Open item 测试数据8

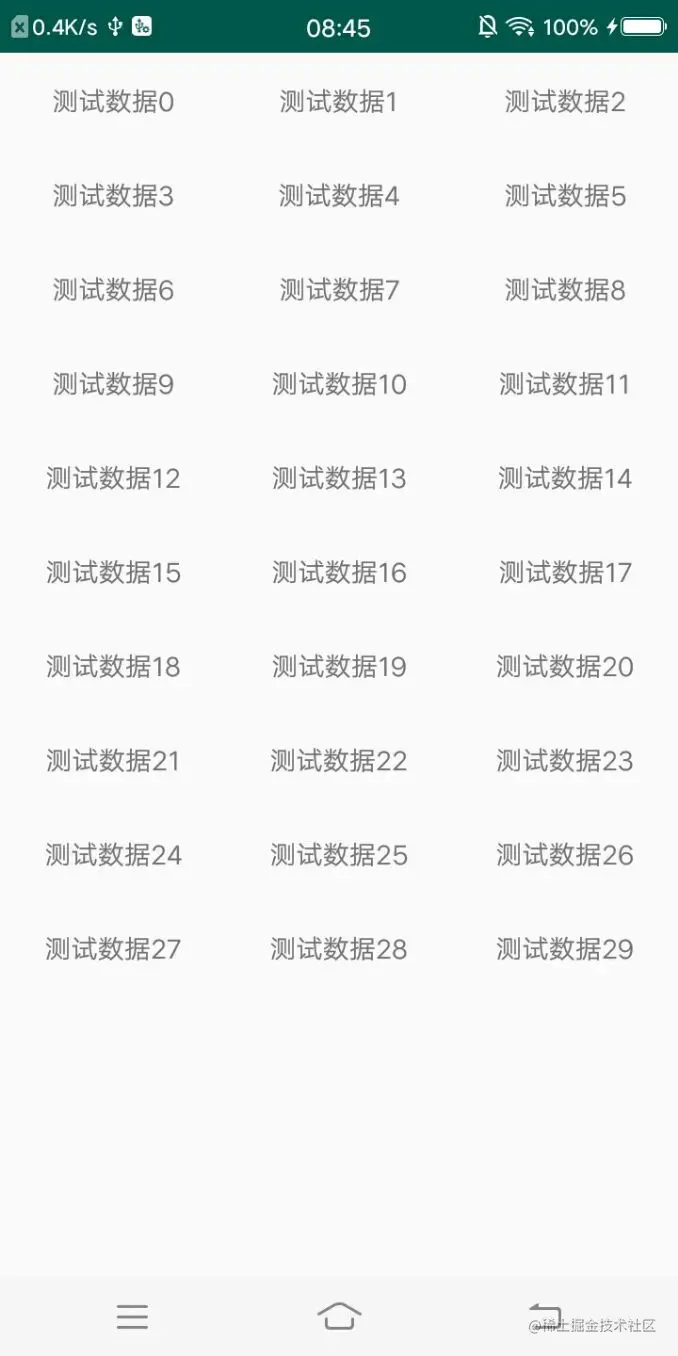565,290
